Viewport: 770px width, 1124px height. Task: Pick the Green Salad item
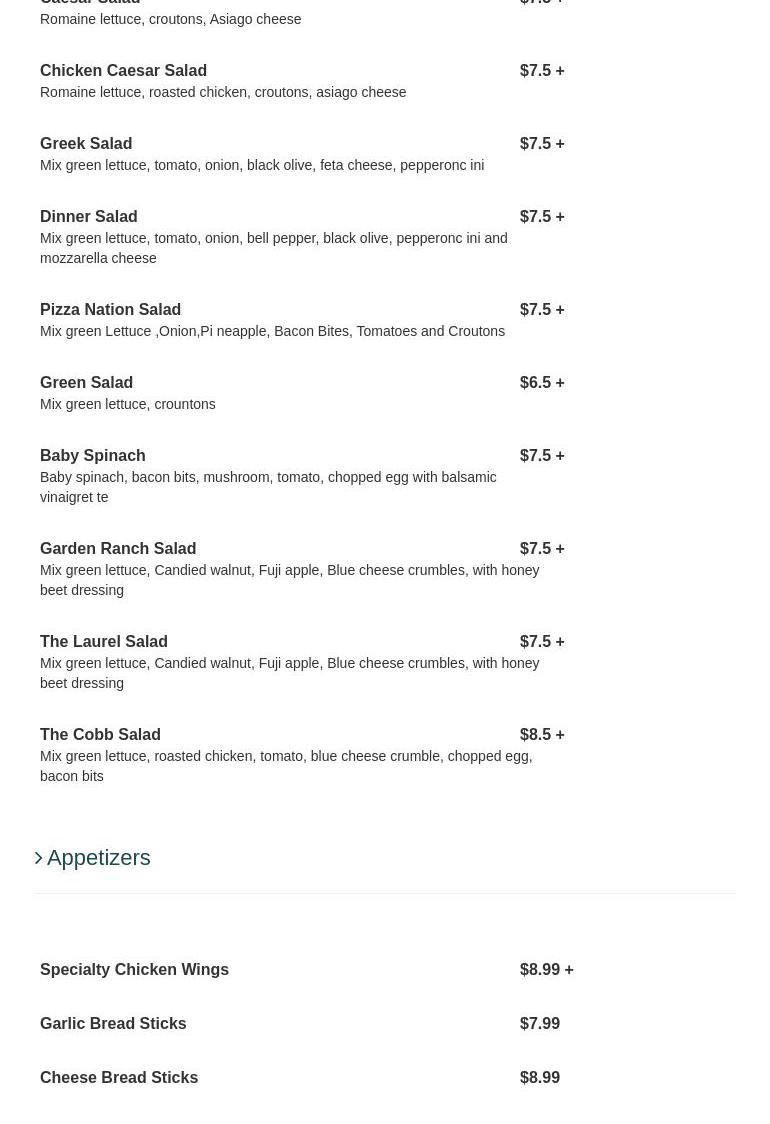[x=86, y=383]
